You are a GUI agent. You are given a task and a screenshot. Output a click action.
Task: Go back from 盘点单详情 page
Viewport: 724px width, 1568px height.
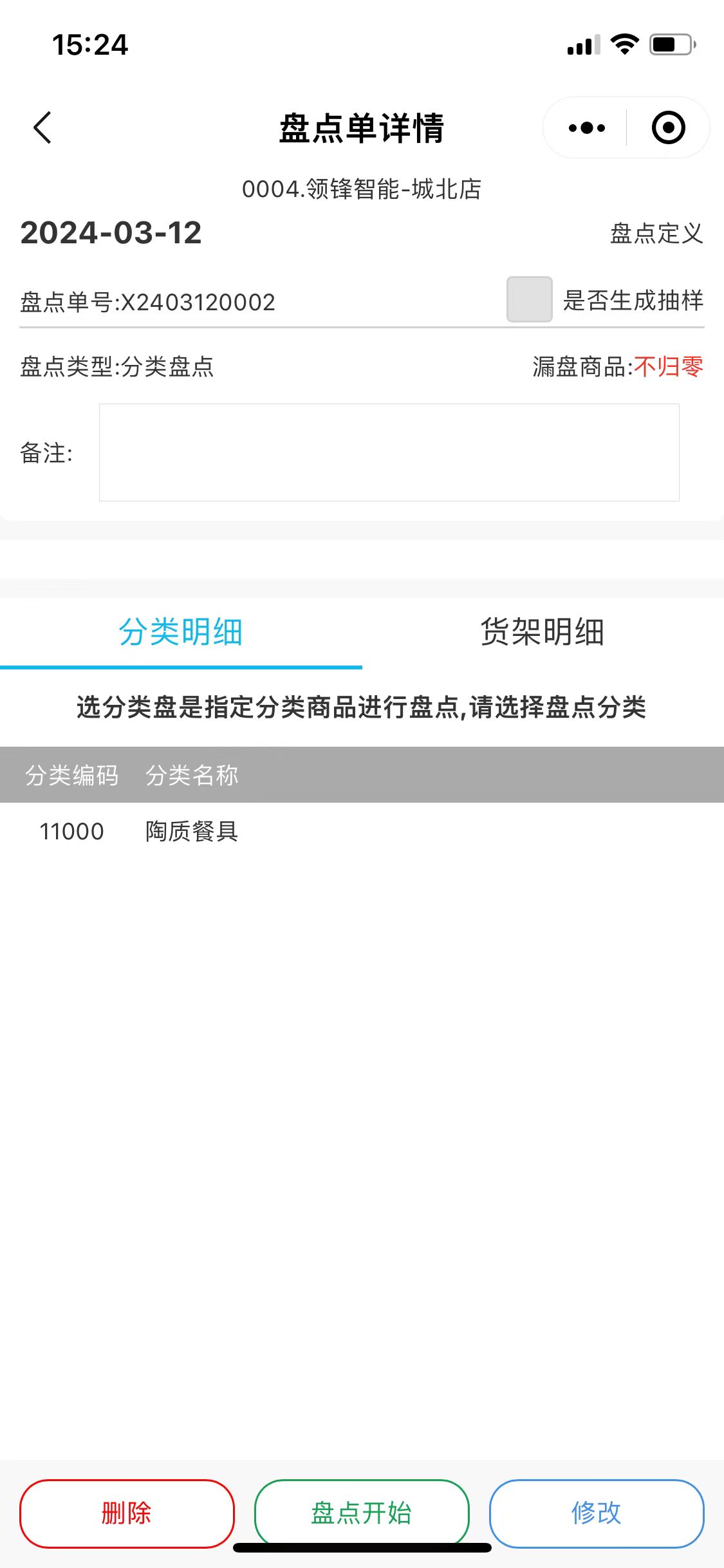pos(42,127)
